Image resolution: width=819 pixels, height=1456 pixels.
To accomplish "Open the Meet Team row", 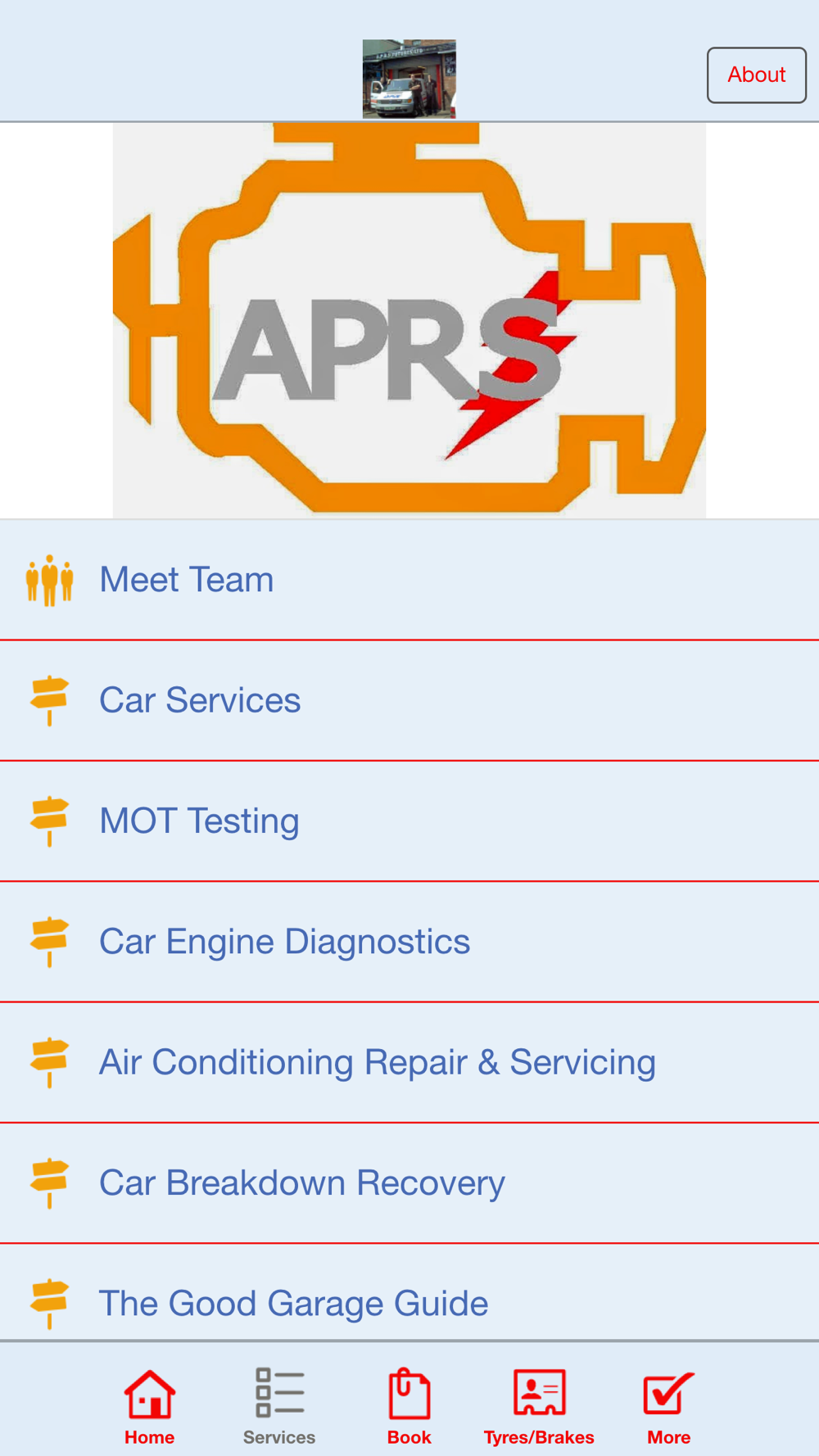I will (409, 580).
